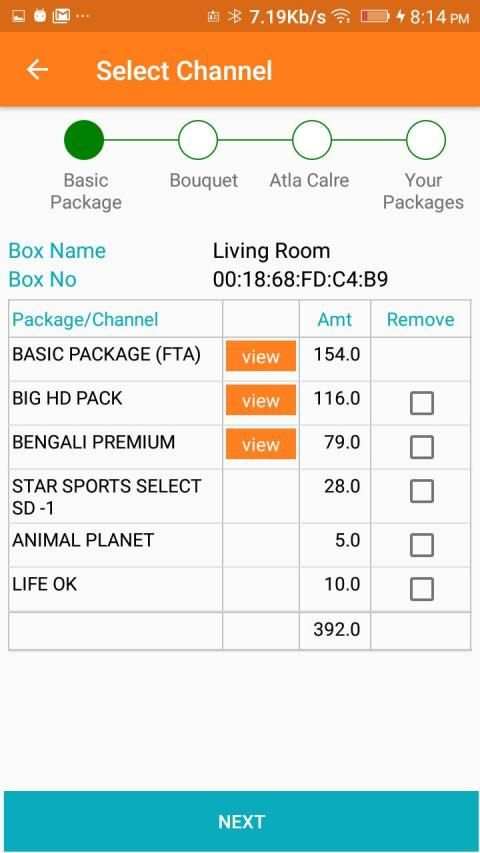
Task: Jump to the Bouquet step
Action: pos(198,140)
